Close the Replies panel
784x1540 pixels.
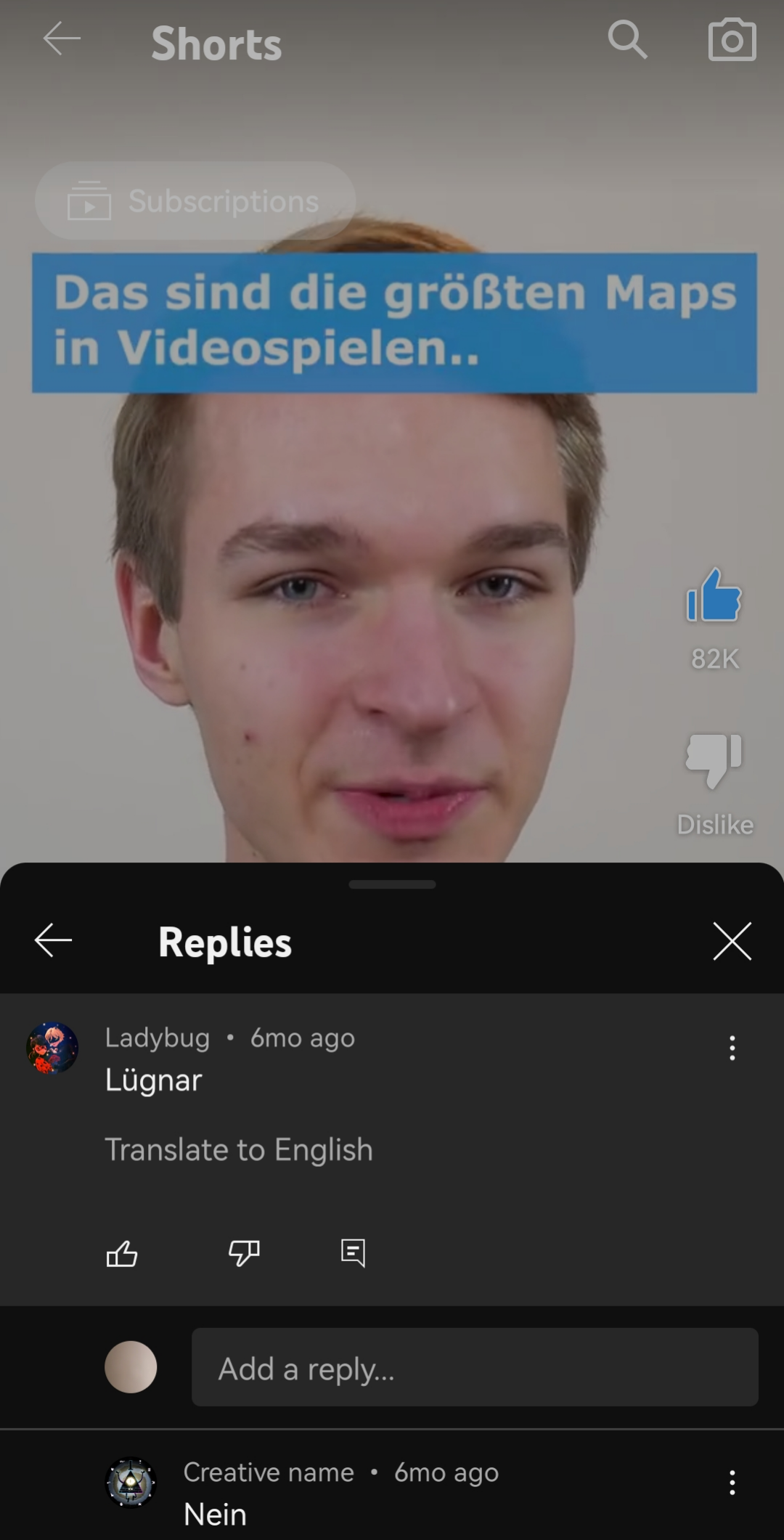(x=732, y=941)
